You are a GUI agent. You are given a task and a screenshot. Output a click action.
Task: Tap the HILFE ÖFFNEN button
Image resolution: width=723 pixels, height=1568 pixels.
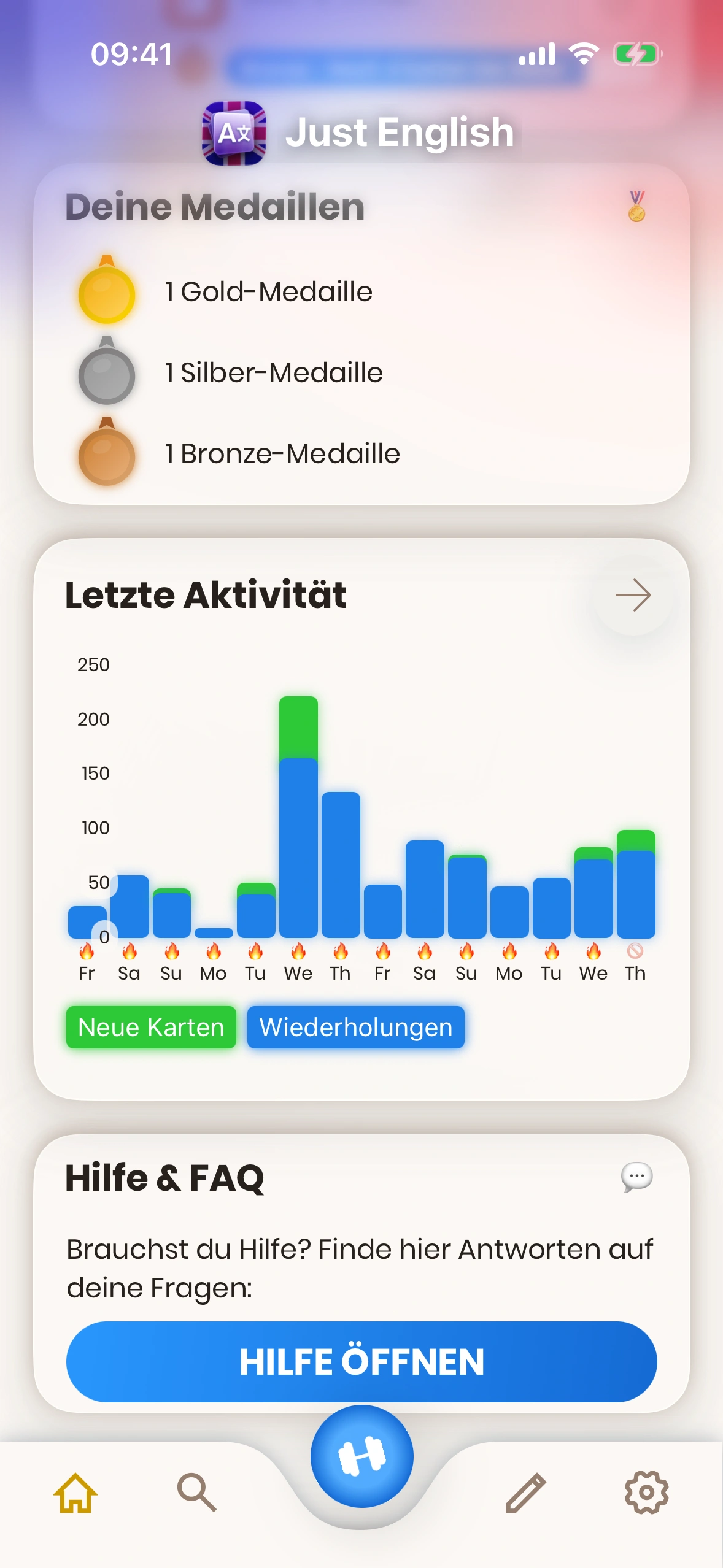[361, 1361]
